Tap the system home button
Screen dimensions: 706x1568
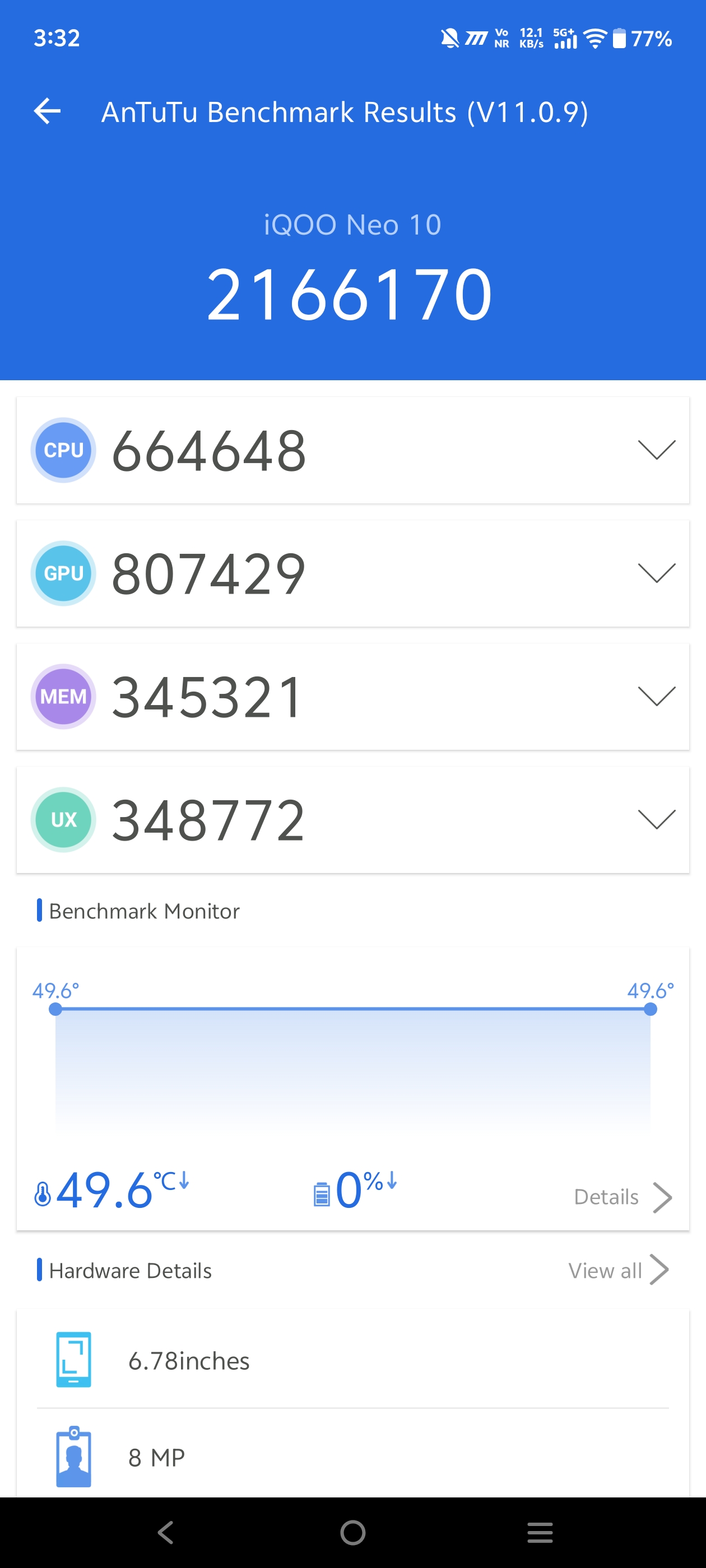[x=352, y=1532]
